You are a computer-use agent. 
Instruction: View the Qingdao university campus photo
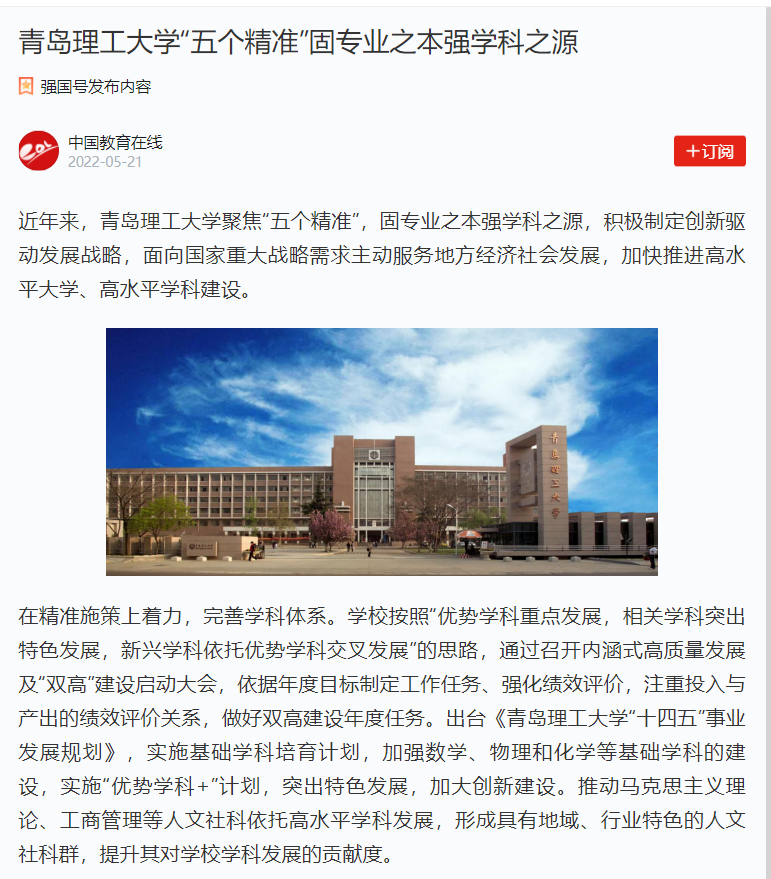382,451
